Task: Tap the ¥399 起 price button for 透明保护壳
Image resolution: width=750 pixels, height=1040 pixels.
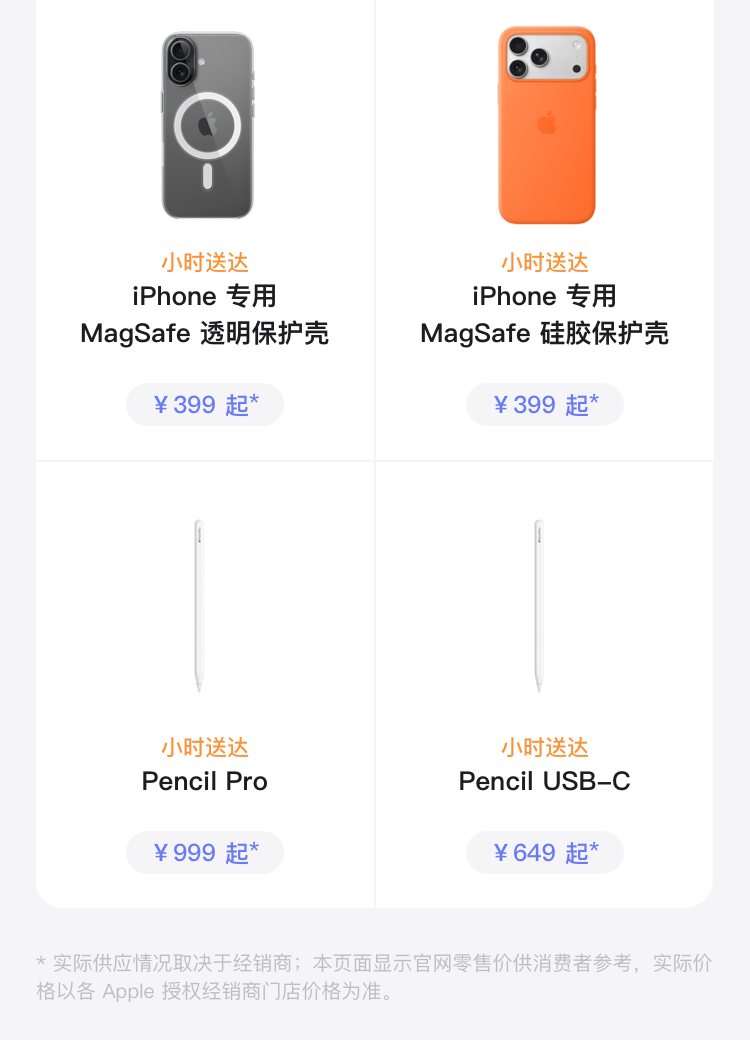Action: pyautogui.click(x=205, y=405)
